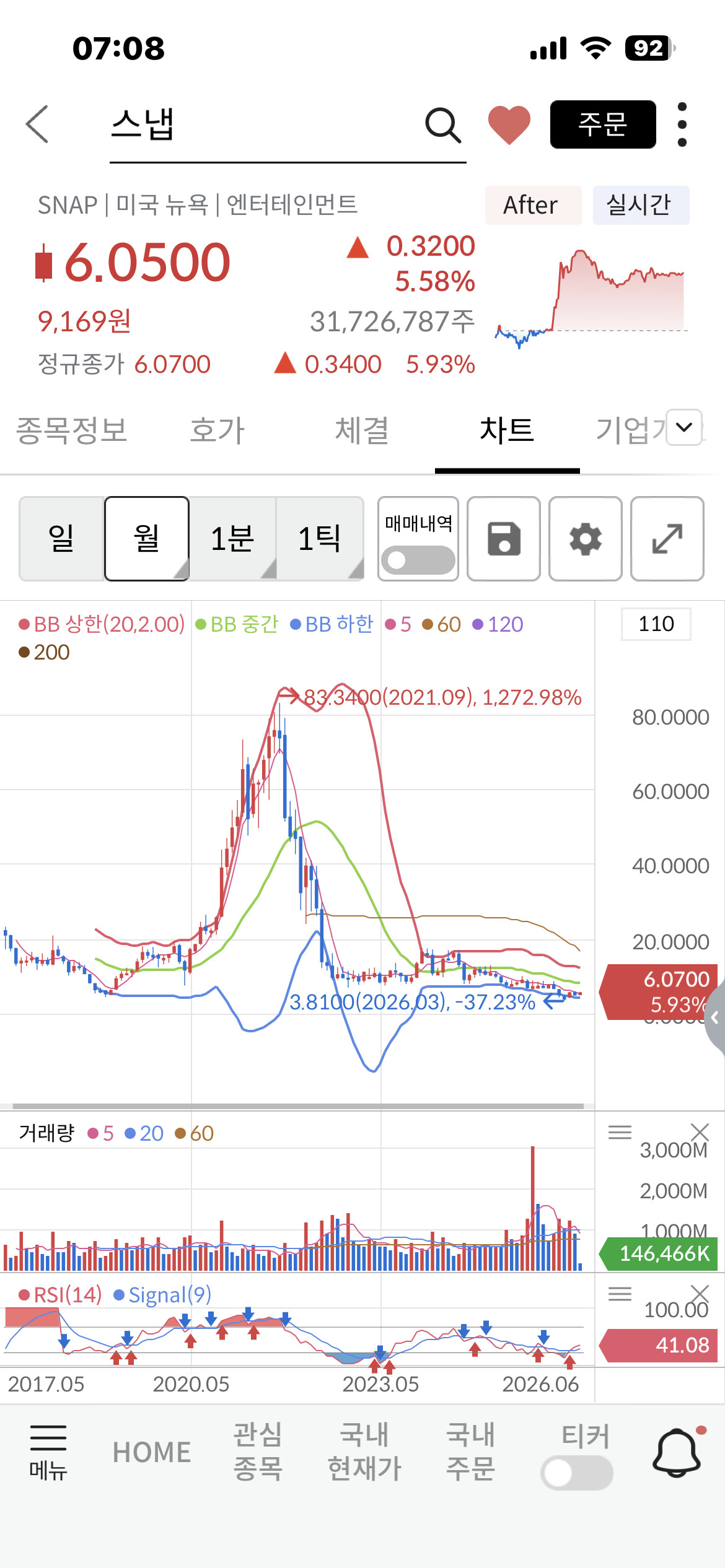The image size is (725, 1568).
Task: Expand the tab list dropdown arrow
Action: [x=684, y=427]
